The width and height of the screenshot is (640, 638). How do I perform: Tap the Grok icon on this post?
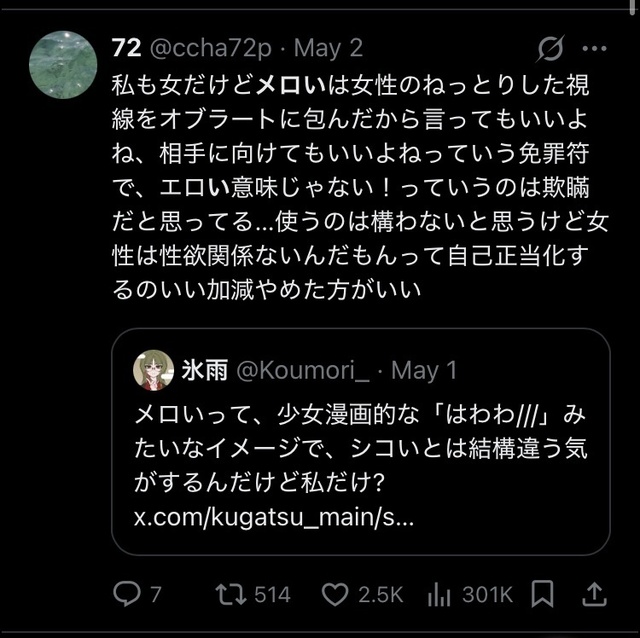click(549, 48)
